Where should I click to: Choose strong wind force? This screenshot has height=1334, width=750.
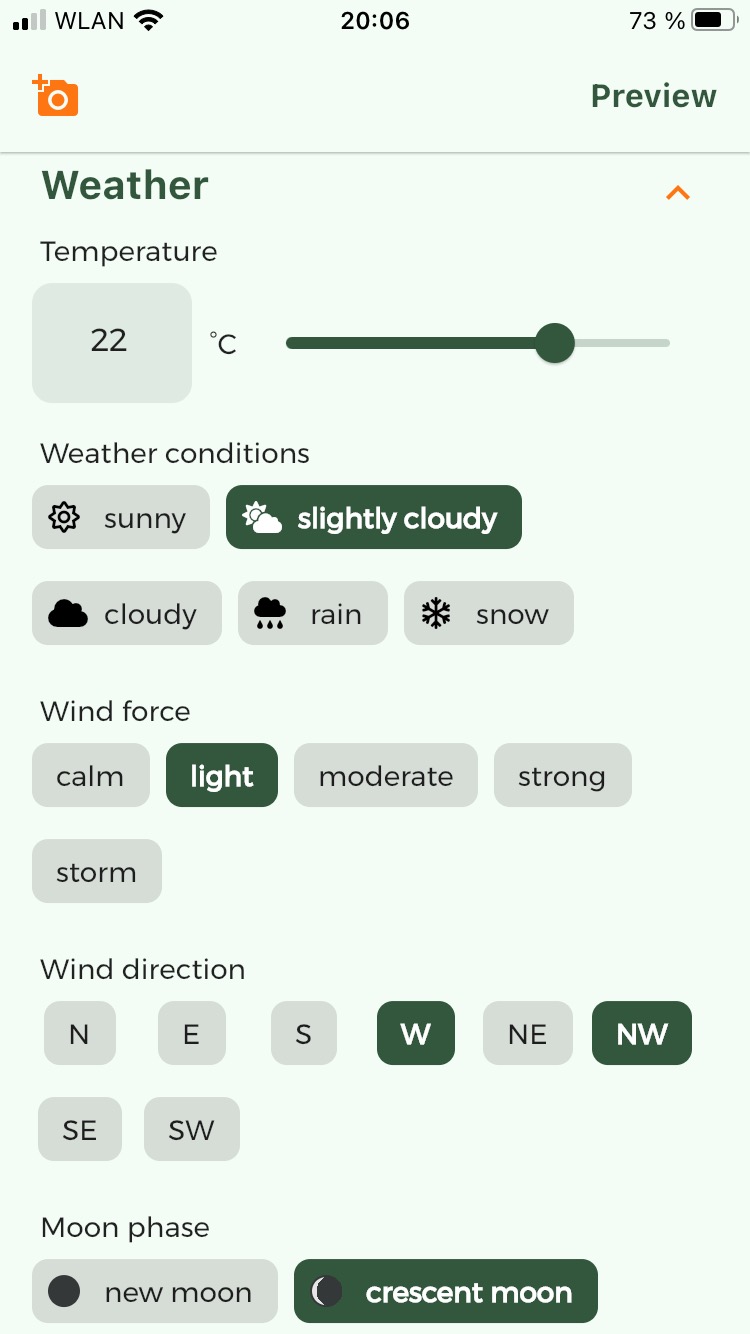point(562,776)
